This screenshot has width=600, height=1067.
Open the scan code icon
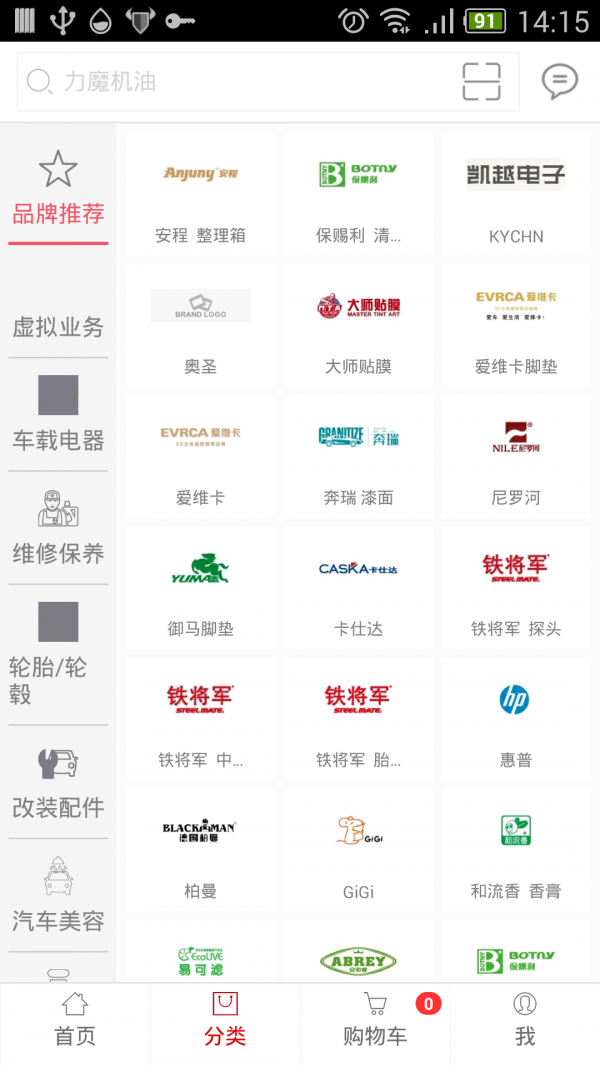481,82
